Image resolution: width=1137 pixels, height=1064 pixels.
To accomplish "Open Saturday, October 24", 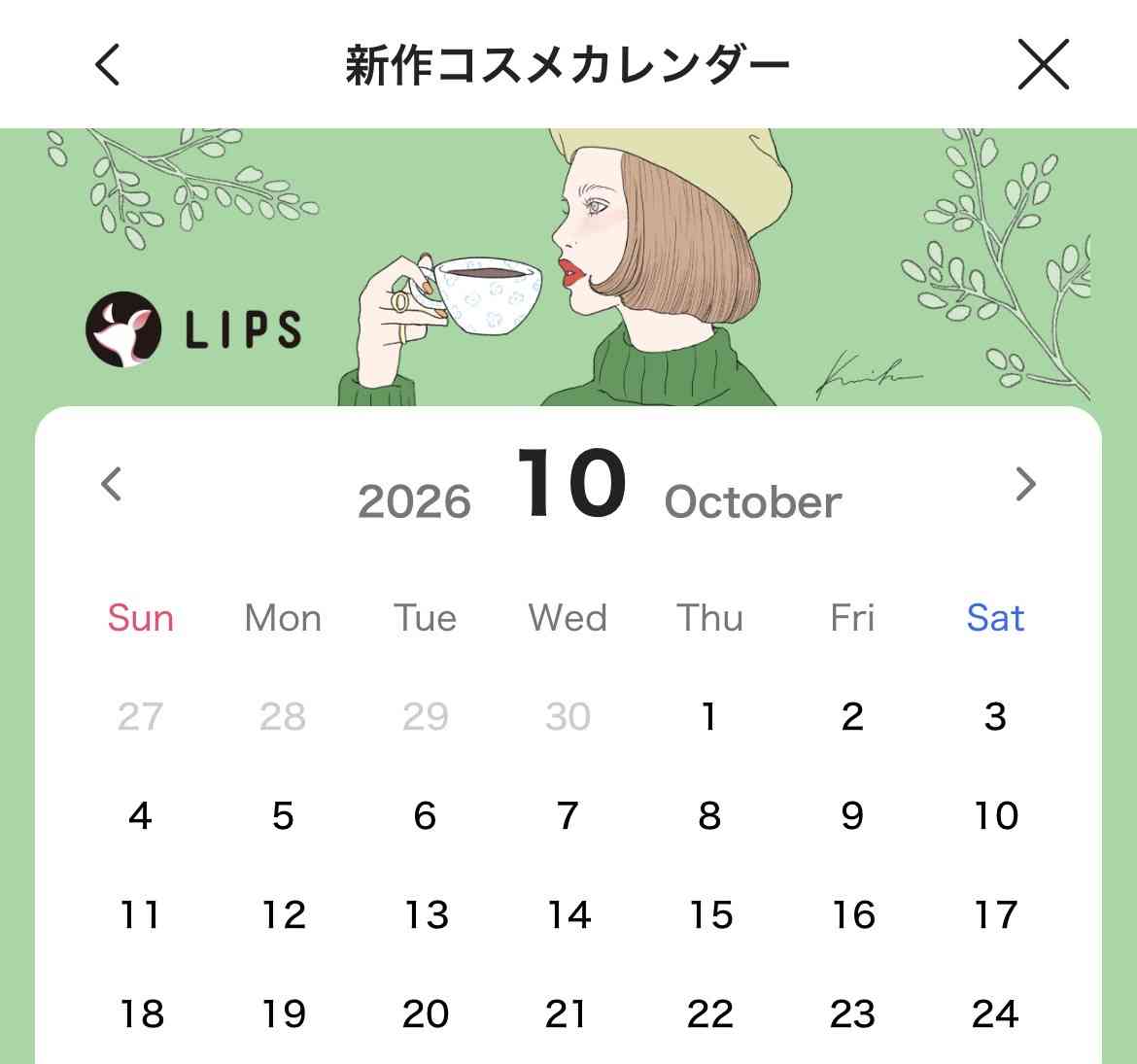I will [x=995, y=1014].
